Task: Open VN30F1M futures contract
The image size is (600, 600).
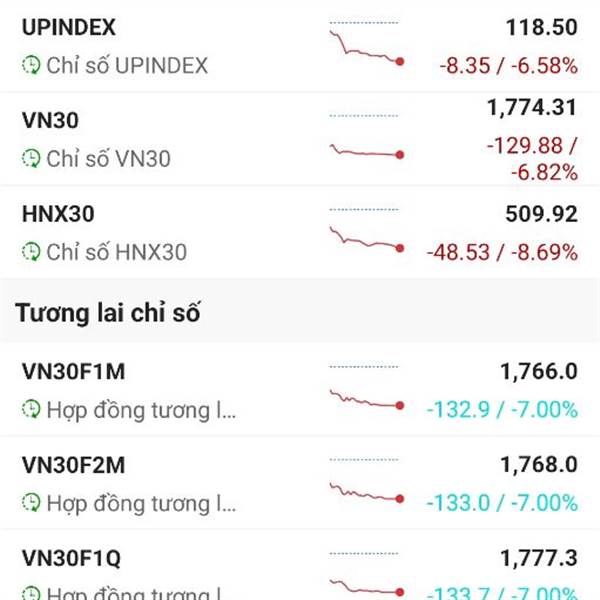Action: point(300,390)
